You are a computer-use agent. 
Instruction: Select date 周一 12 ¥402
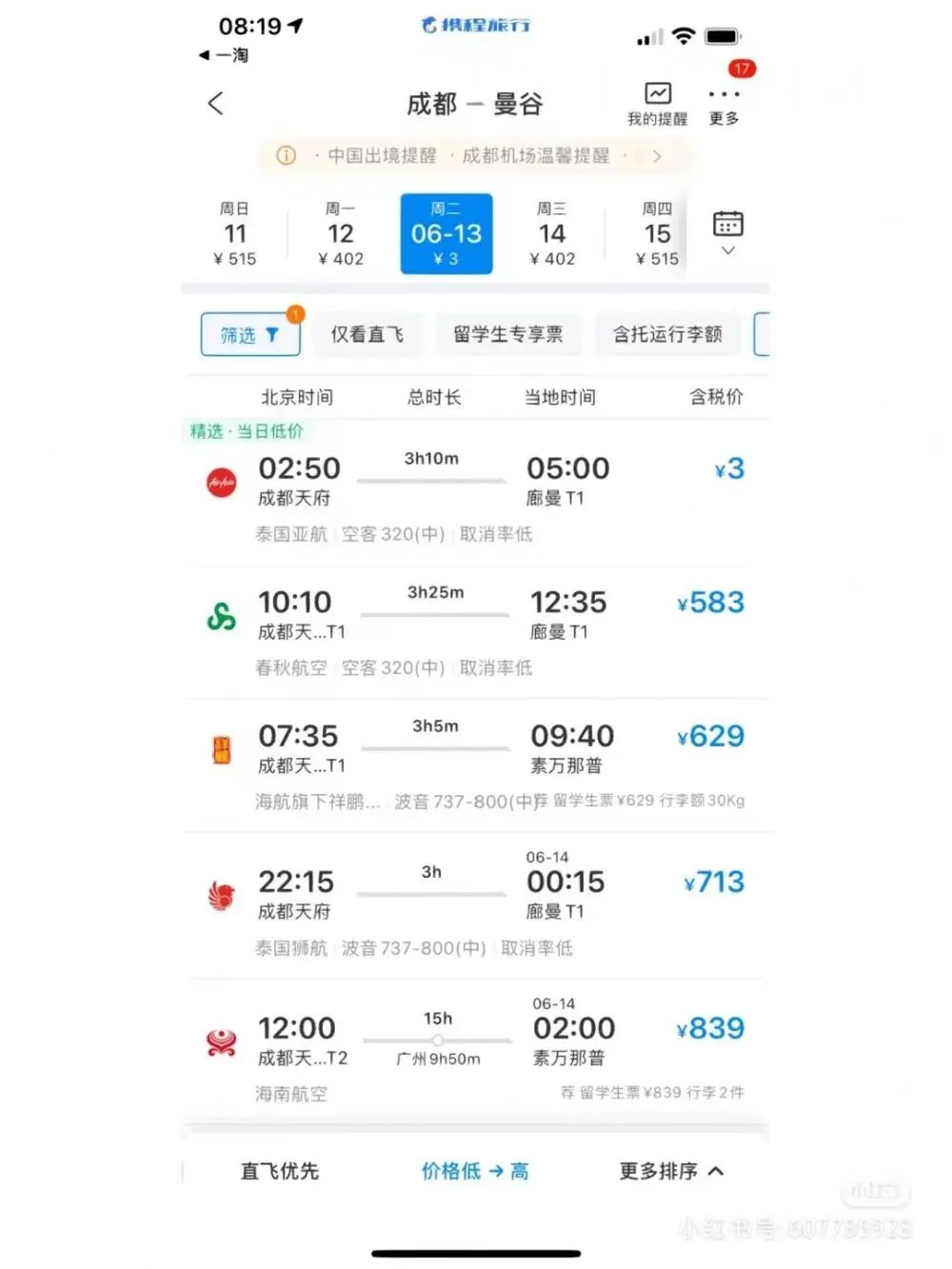click(x=341, y=234)
